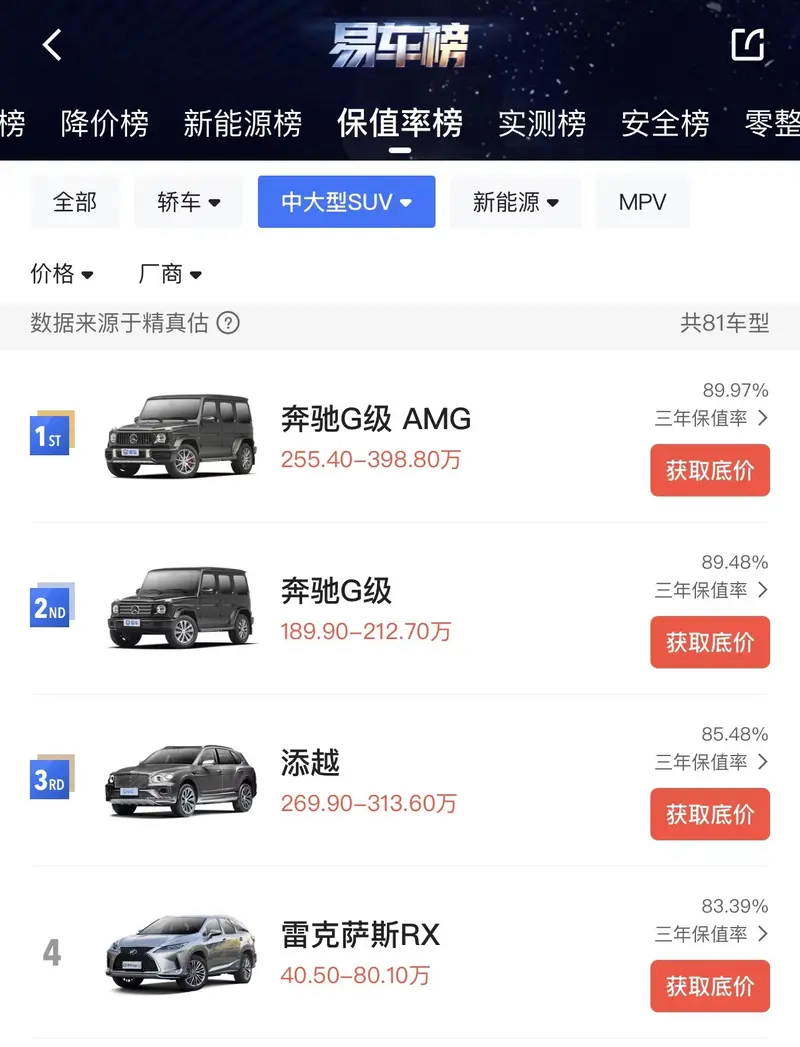
Task: Open the 安全榜 tab
Action: [x=665, y=124]
